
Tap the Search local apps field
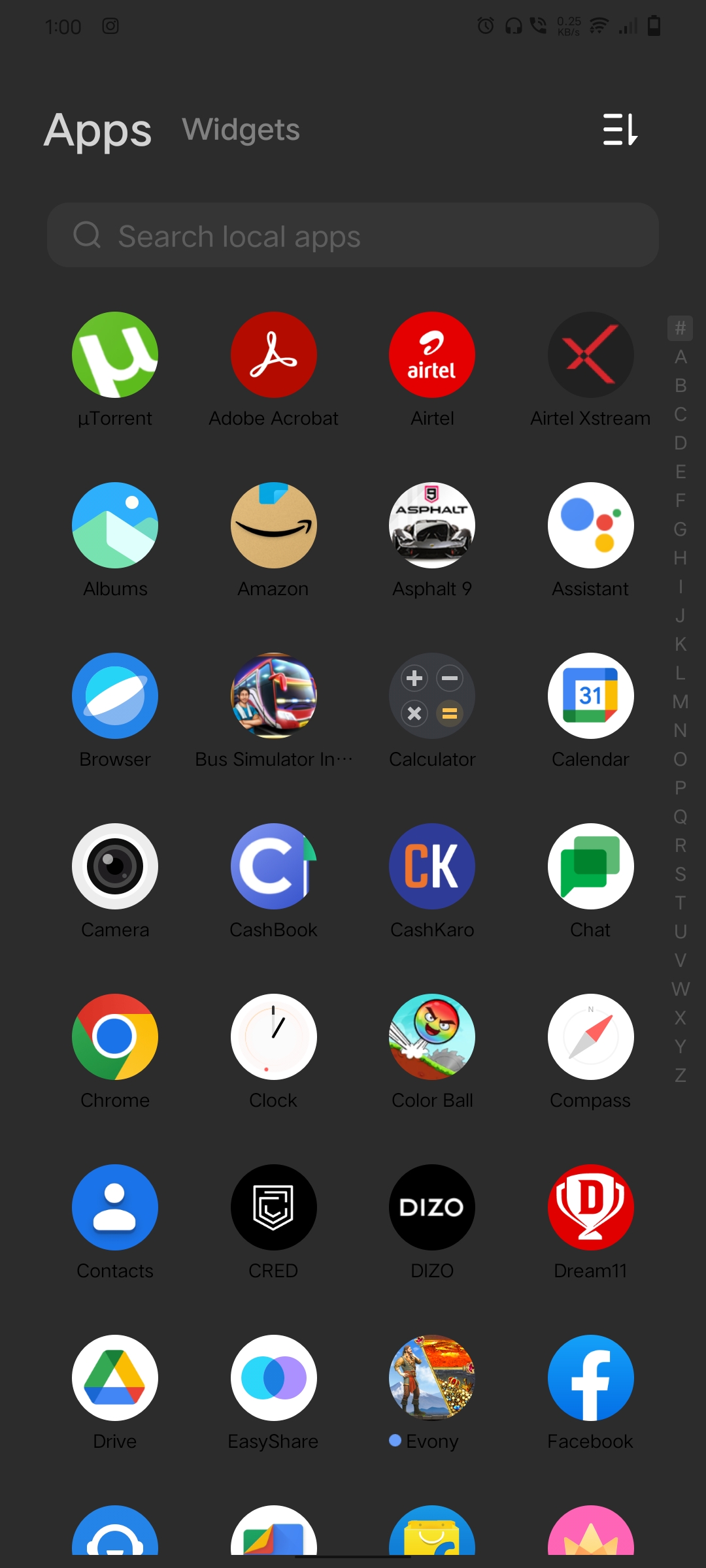[x=353, y=235]
